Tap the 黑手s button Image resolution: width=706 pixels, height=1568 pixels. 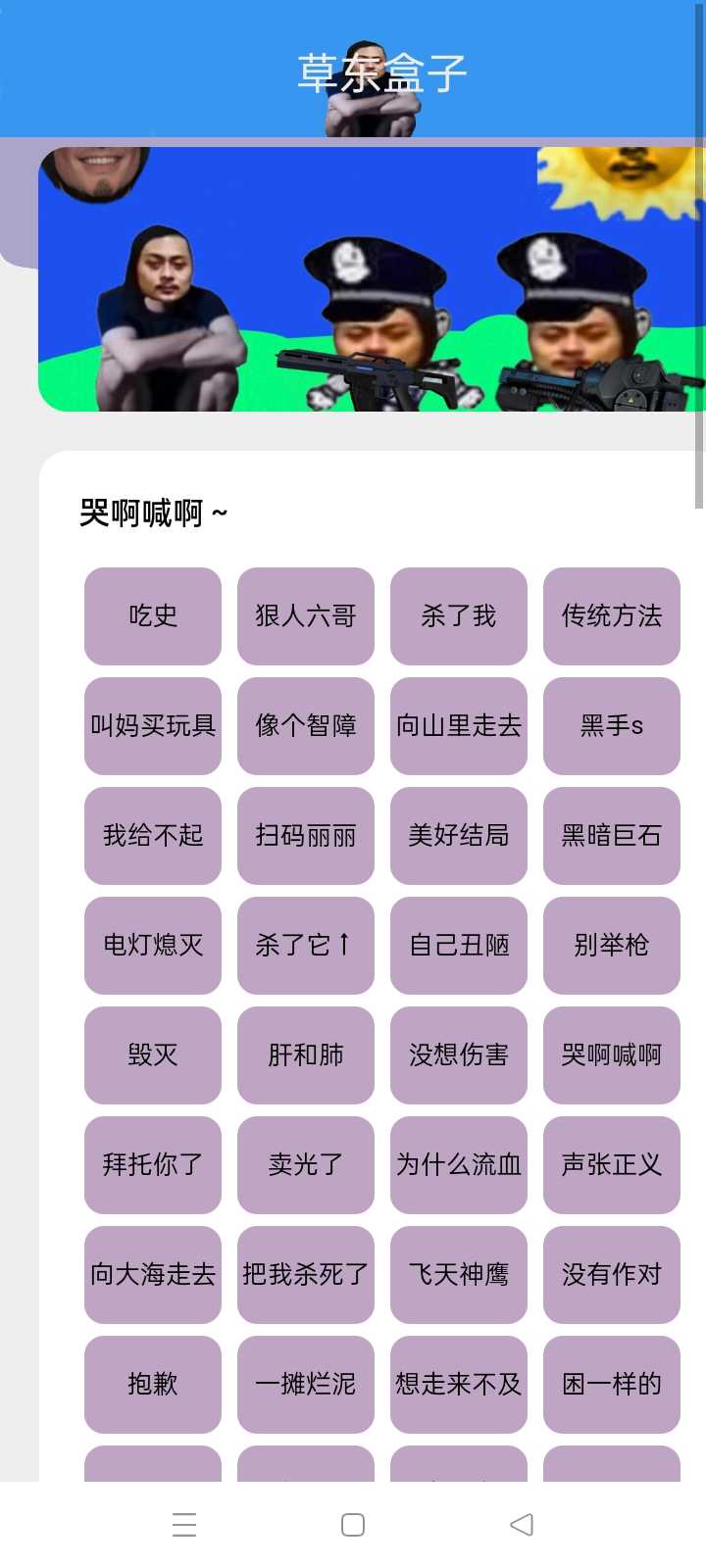[x=612, y=726]
